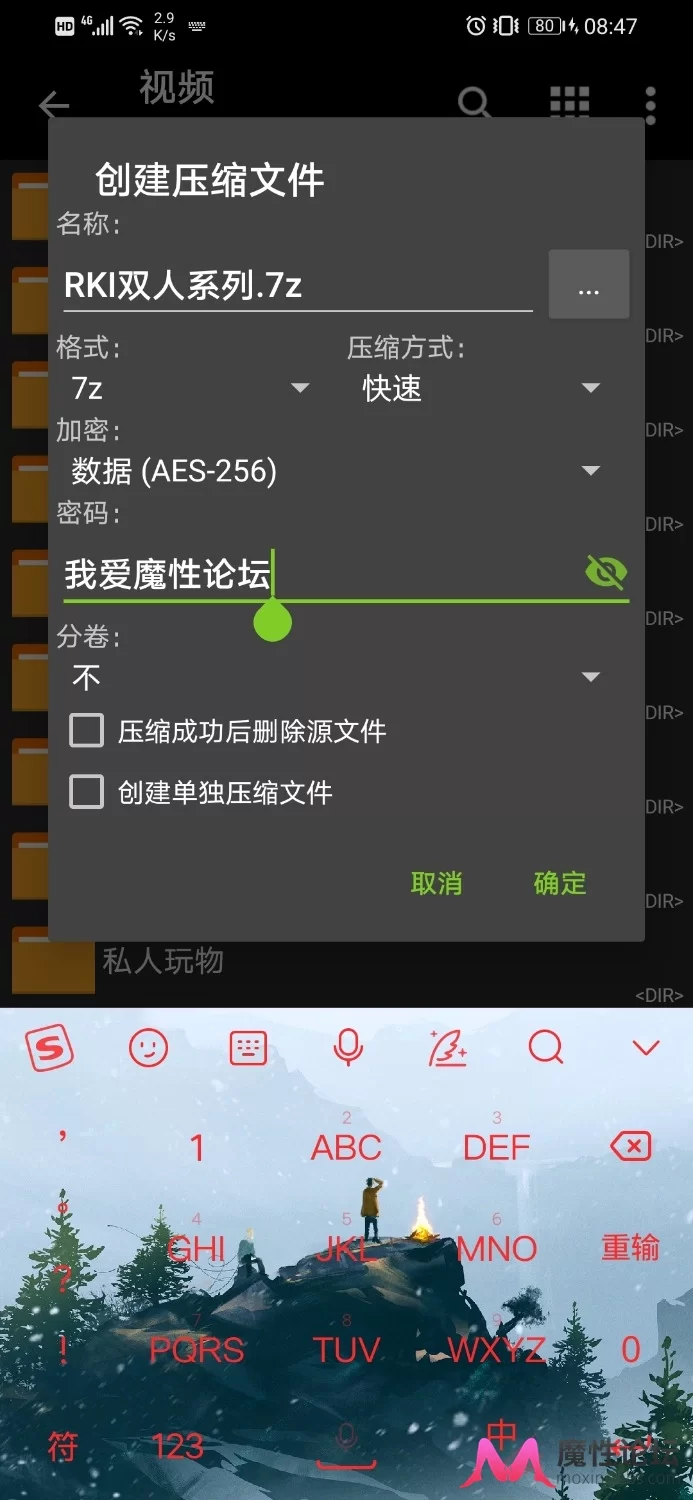Switch keyboard to 123 number mode
Screen dimensions: 693x1500
coord(178,1446)
